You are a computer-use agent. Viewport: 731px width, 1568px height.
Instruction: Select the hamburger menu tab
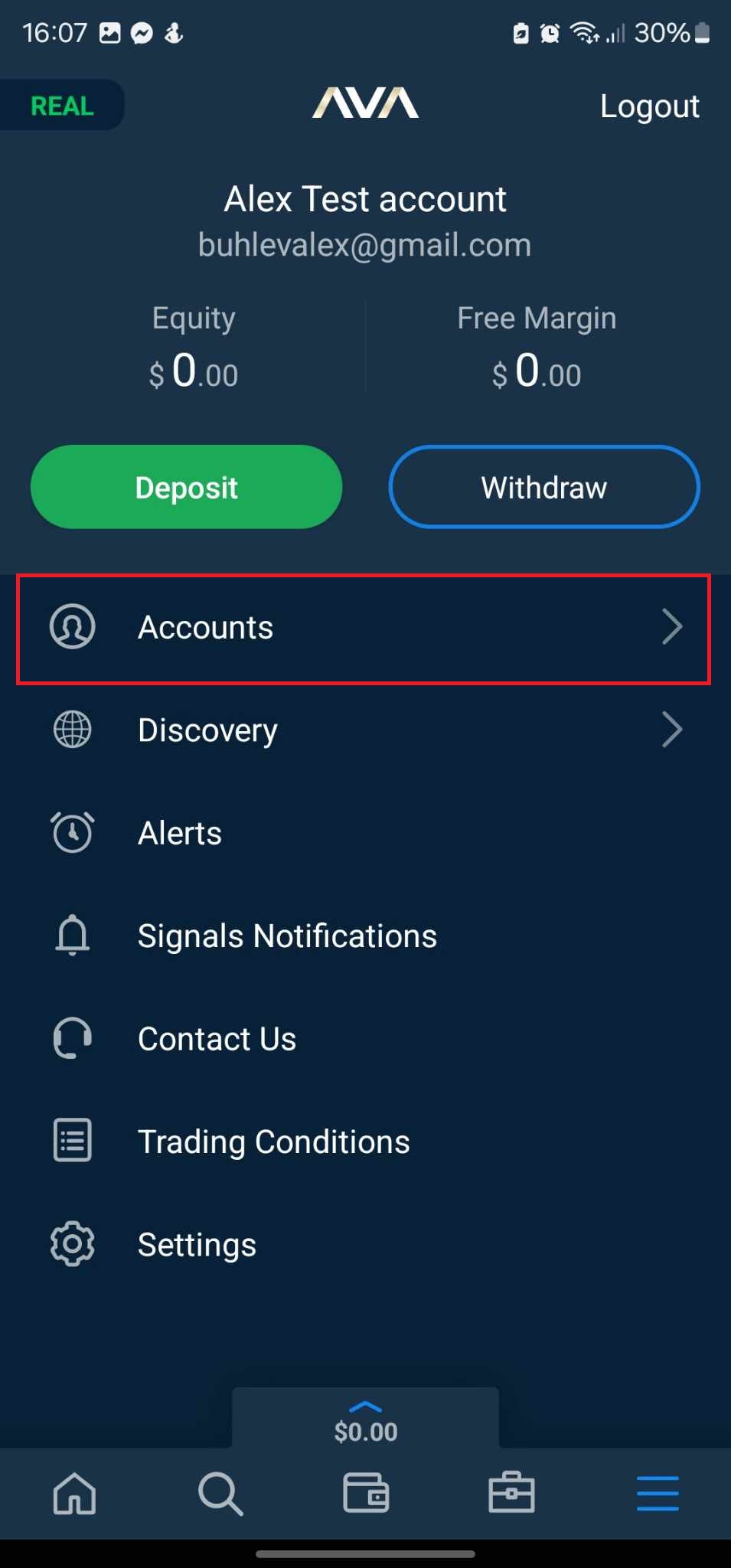(658, 1493)
